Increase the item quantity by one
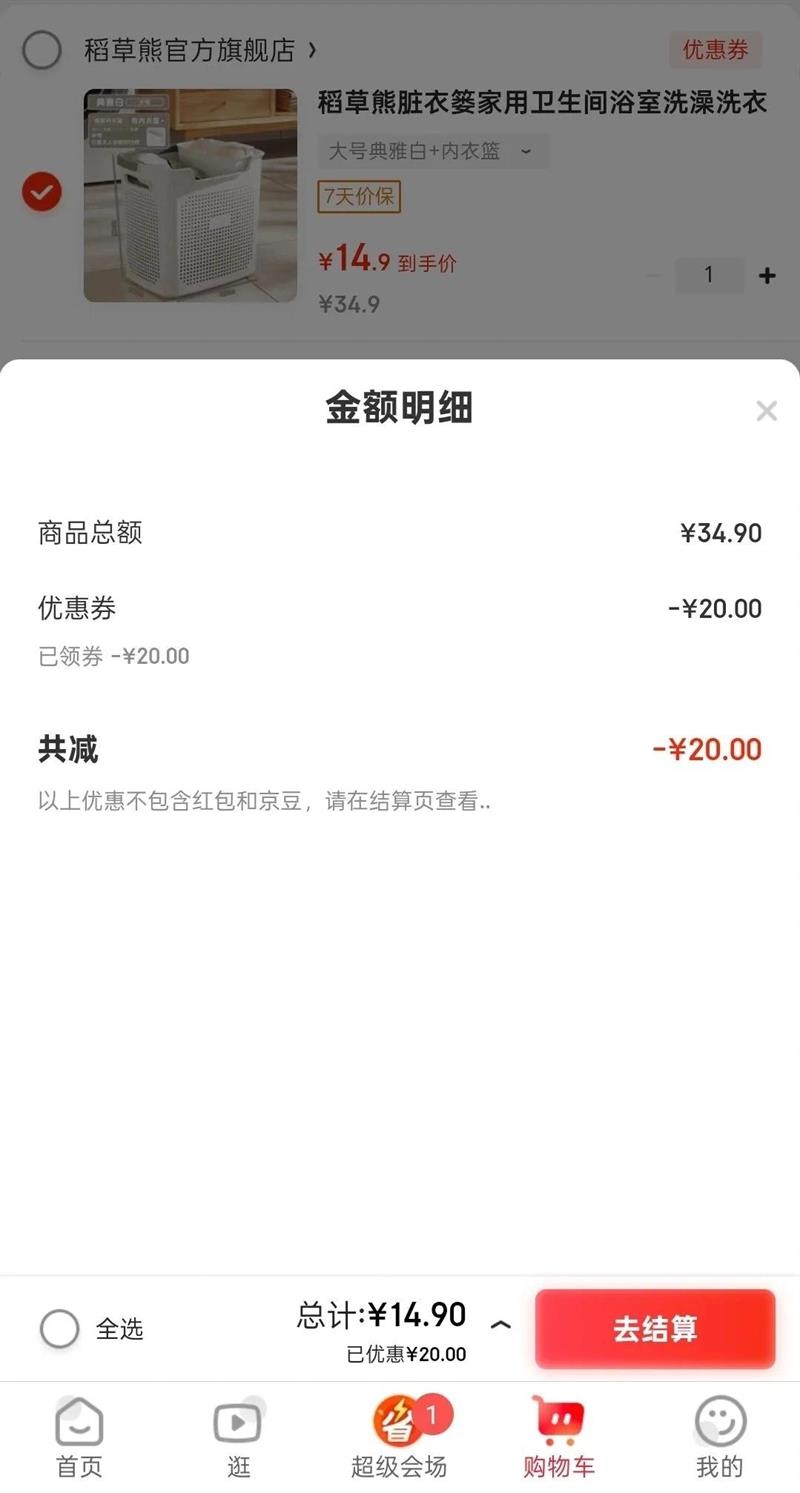This screenshot has height=1493, width=800. click(x=767, y=276)
